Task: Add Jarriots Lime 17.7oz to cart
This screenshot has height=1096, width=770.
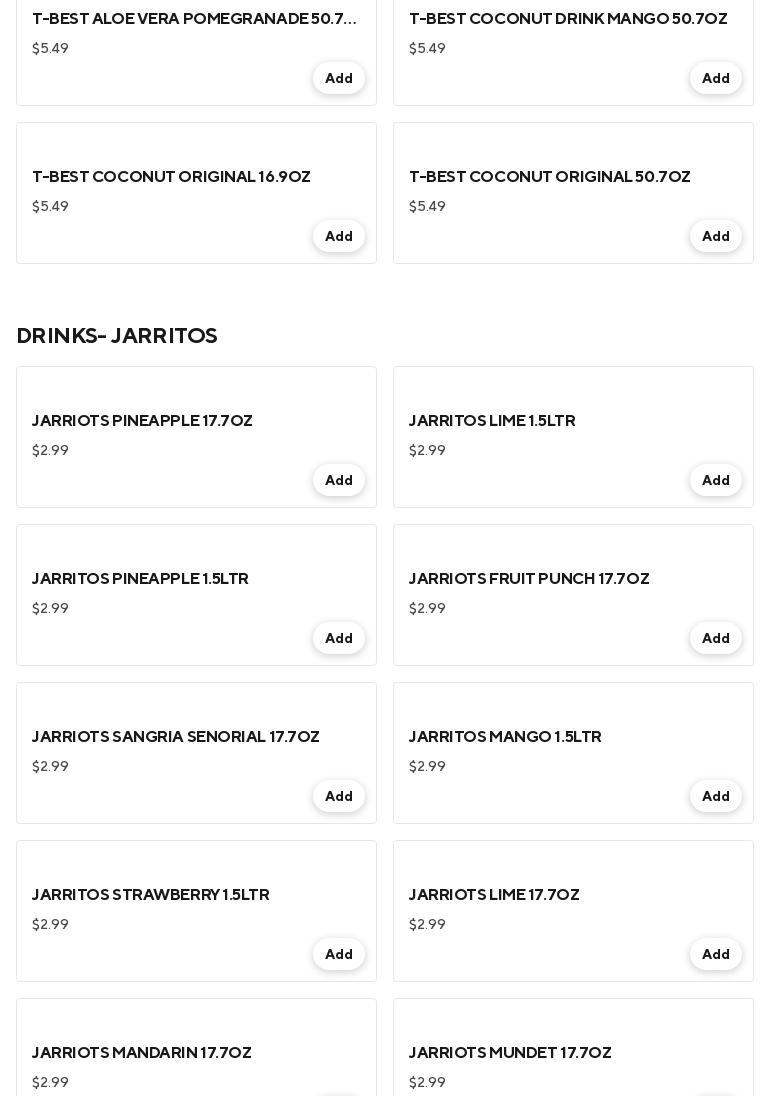Action: [x=716, y=954]
